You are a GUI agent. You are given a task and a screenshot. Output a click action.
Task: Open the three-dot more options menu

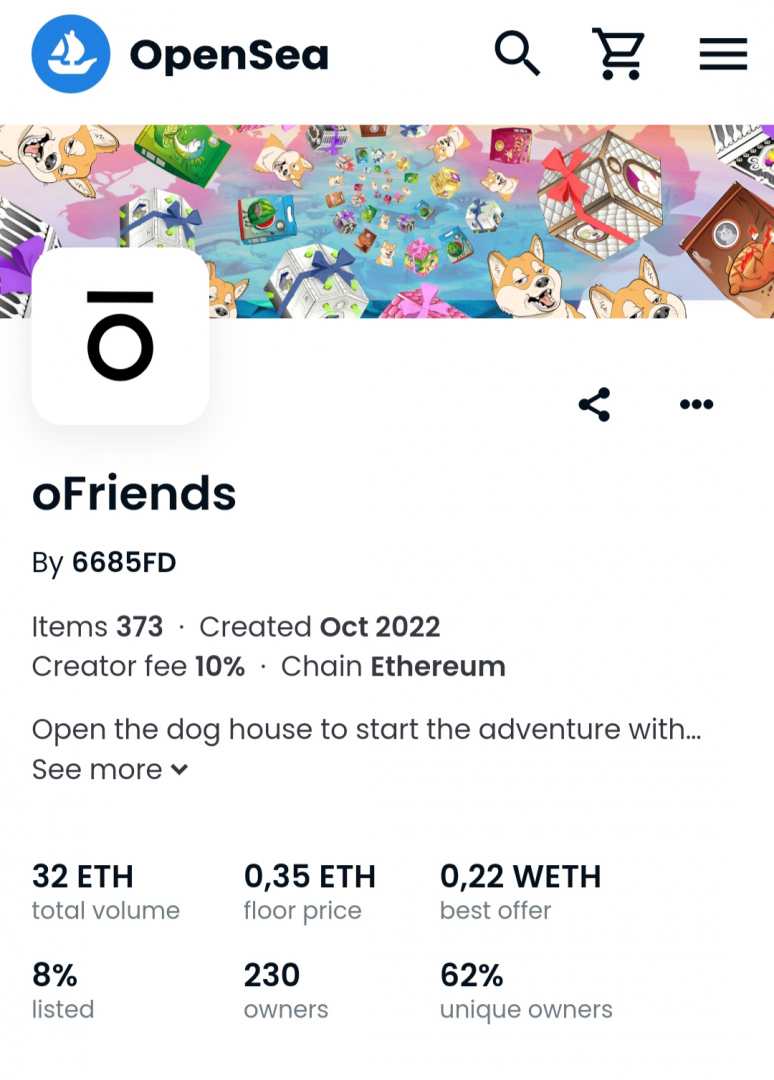pos(696,404)
